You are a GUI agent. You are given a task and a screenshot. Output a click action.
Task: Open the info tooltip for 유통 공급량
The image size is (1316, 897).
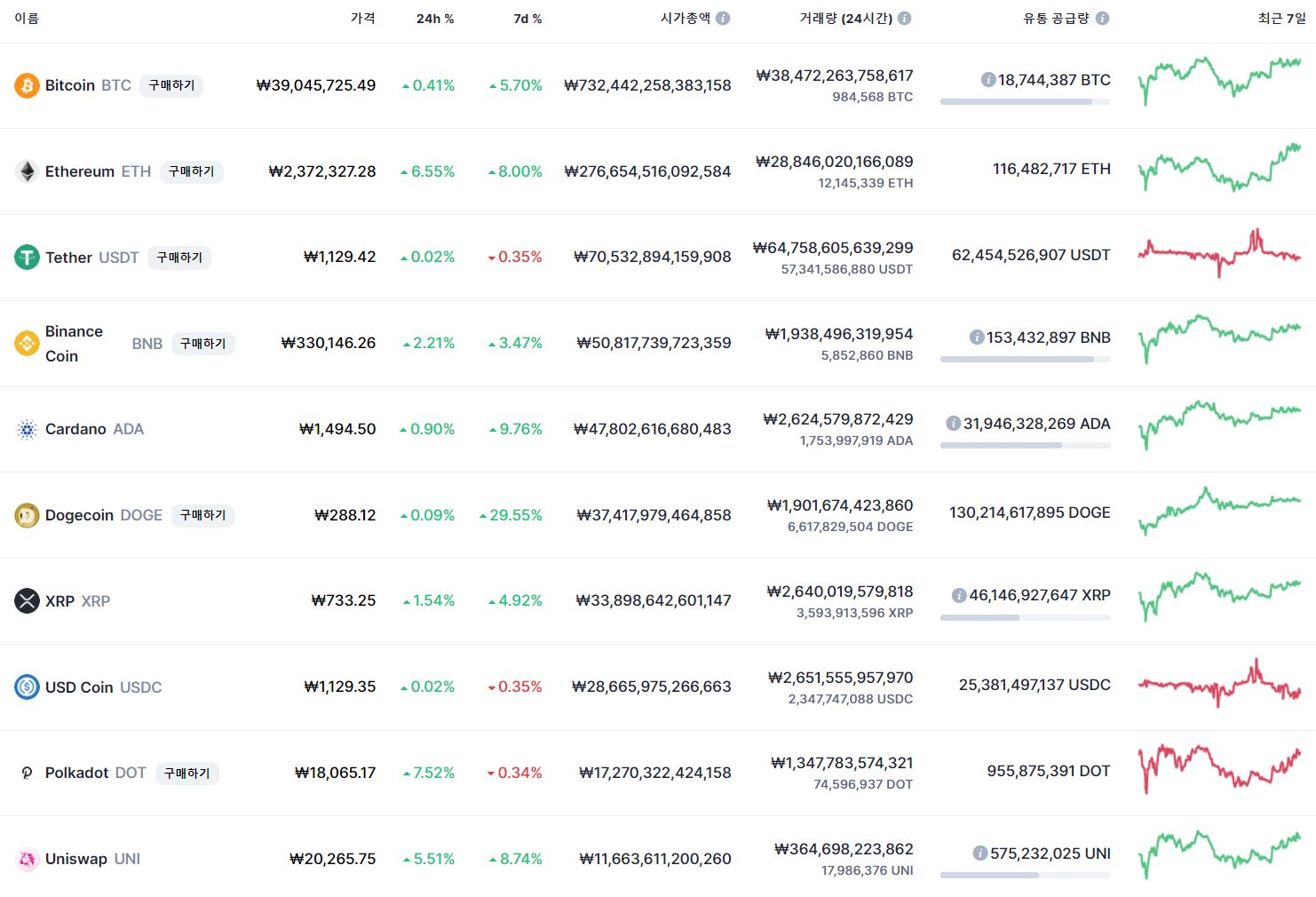[1102, 18]
